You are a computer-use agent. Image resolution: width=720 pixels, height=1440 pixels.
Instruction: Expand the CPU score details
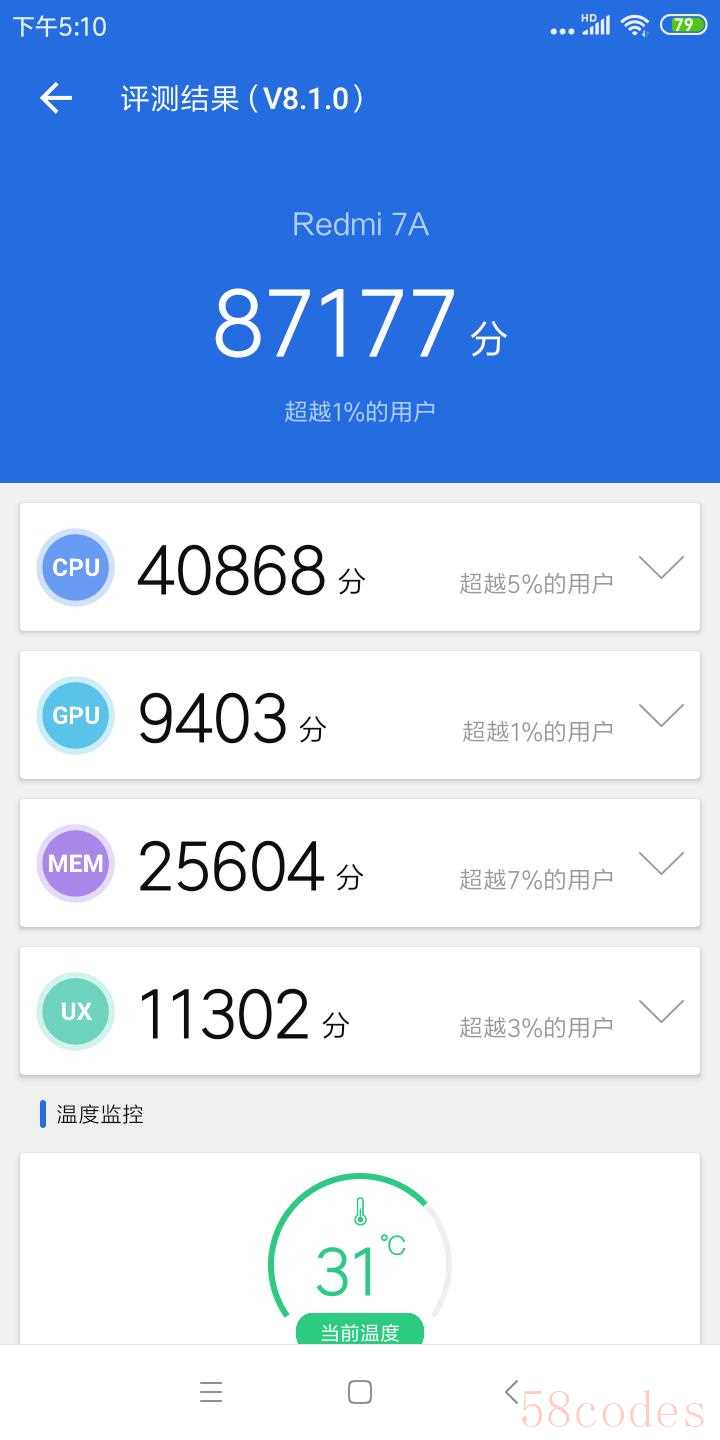click(x=661, y=567)
